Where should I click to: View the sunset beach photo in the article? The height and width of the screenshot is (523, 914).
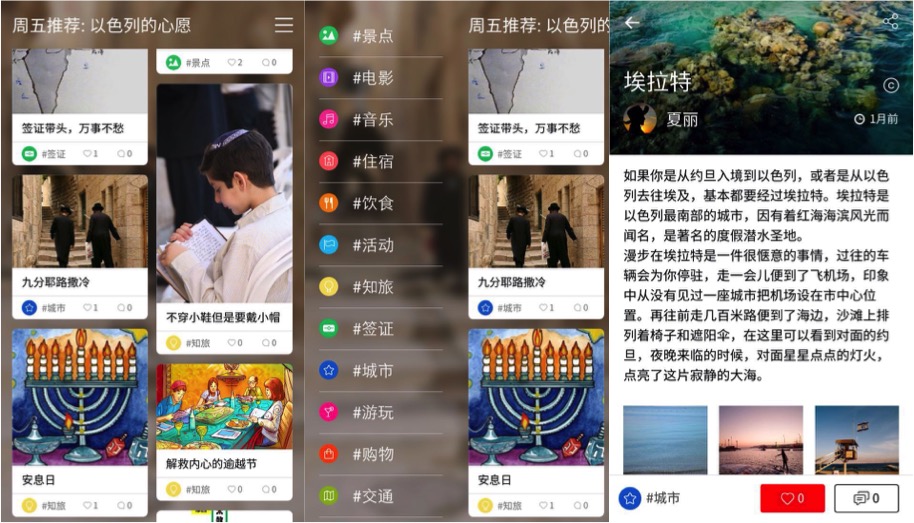pyautogui.click(x=761, y=440)
